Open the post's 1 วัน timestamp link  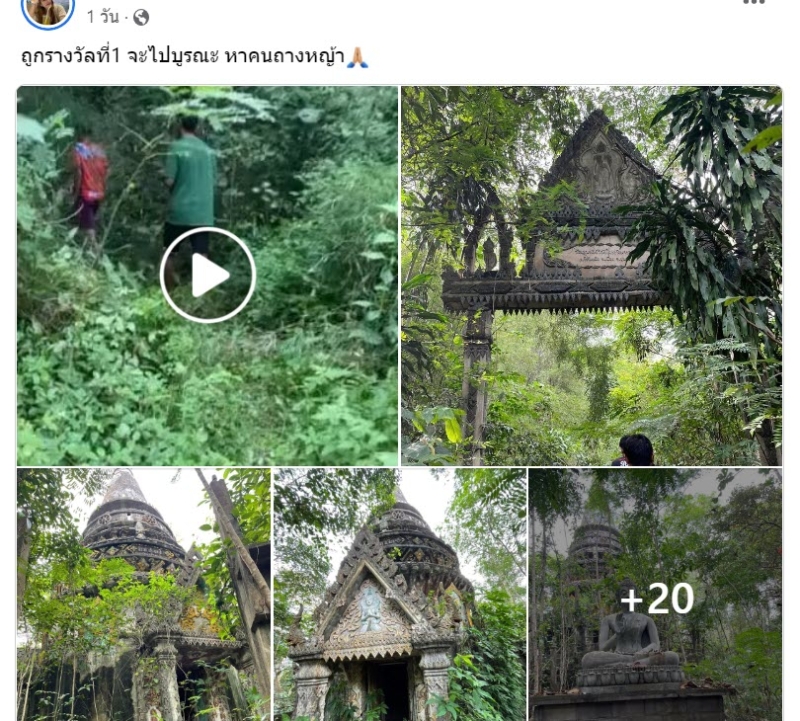tap(102, 17)
